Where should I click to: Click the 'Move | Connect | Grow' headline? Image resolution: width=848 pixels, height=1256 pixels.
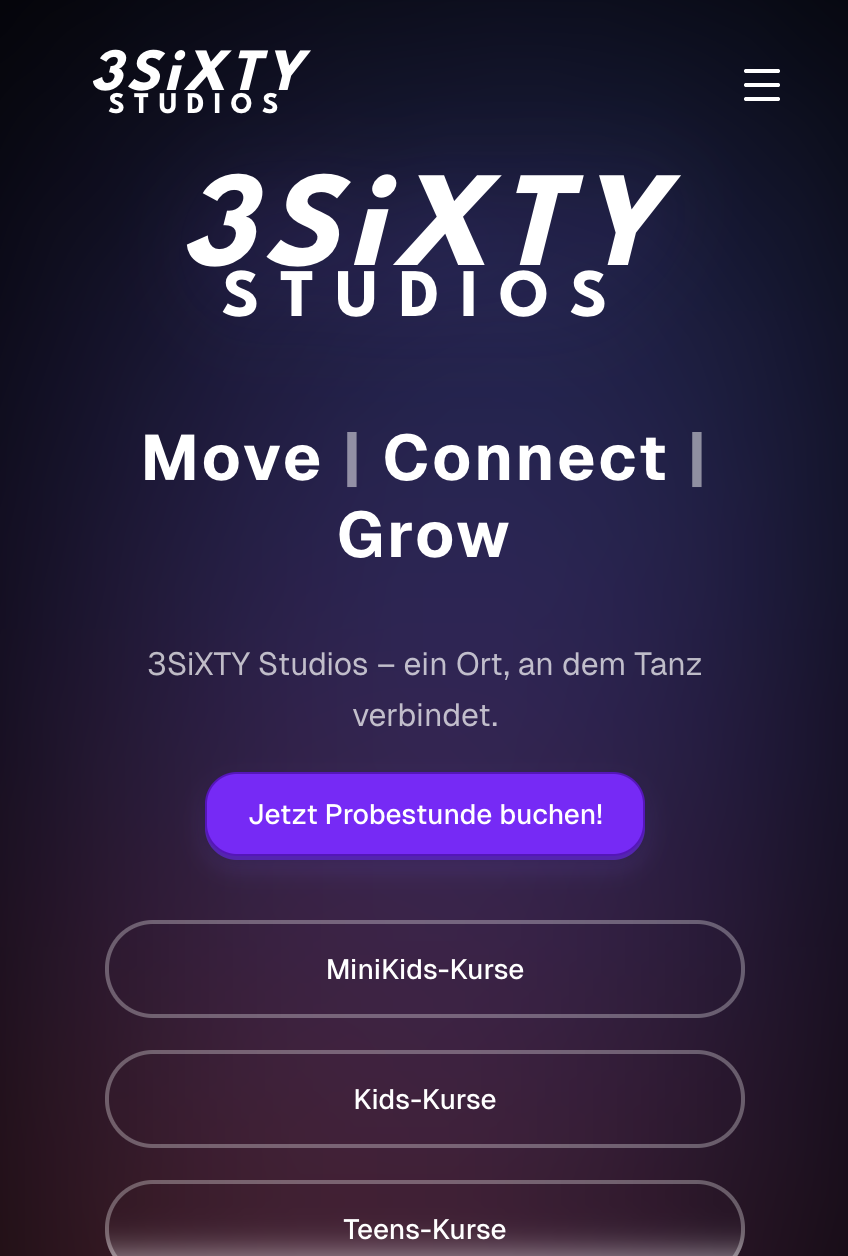[x=424, y=495]
